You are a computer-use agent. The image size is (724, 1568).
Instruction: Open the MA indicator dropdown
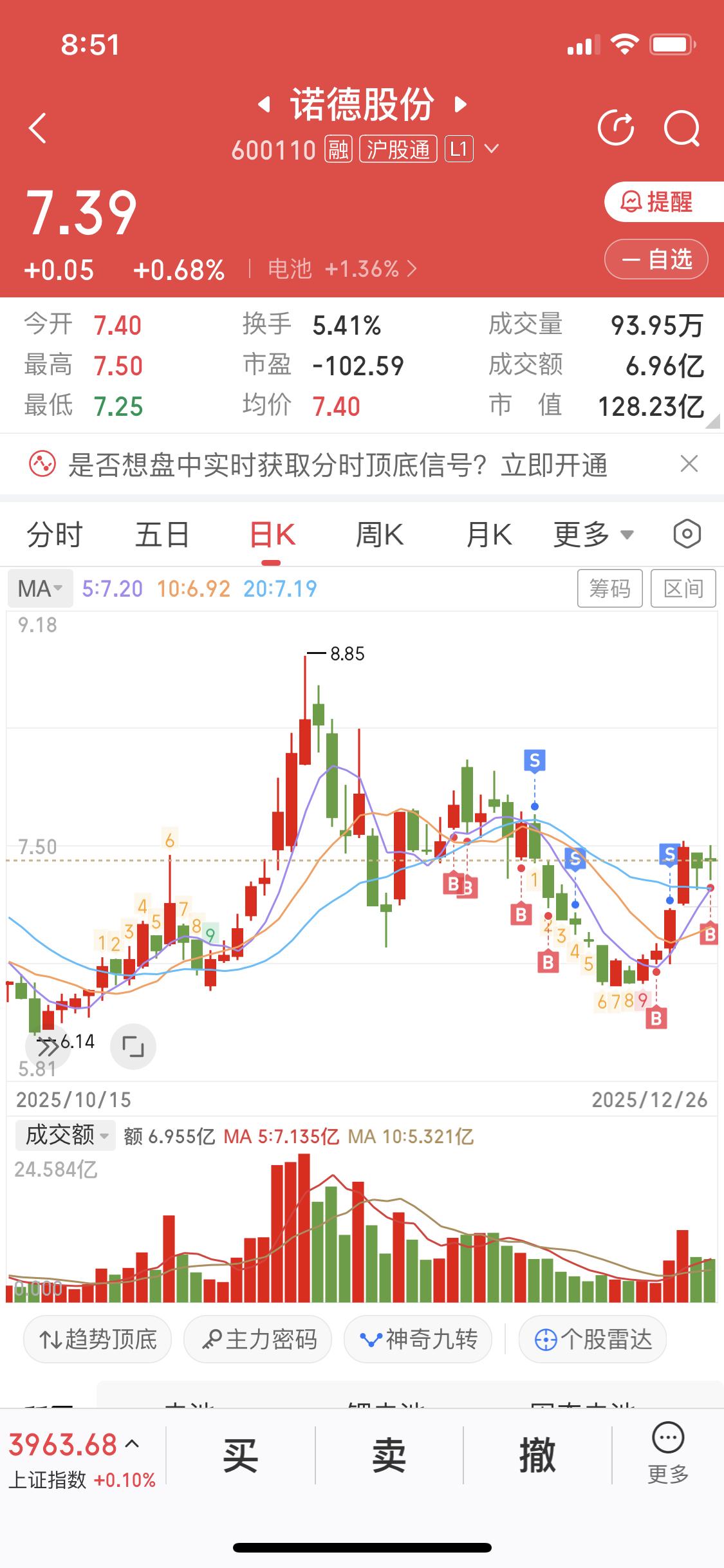coord(39,588)
